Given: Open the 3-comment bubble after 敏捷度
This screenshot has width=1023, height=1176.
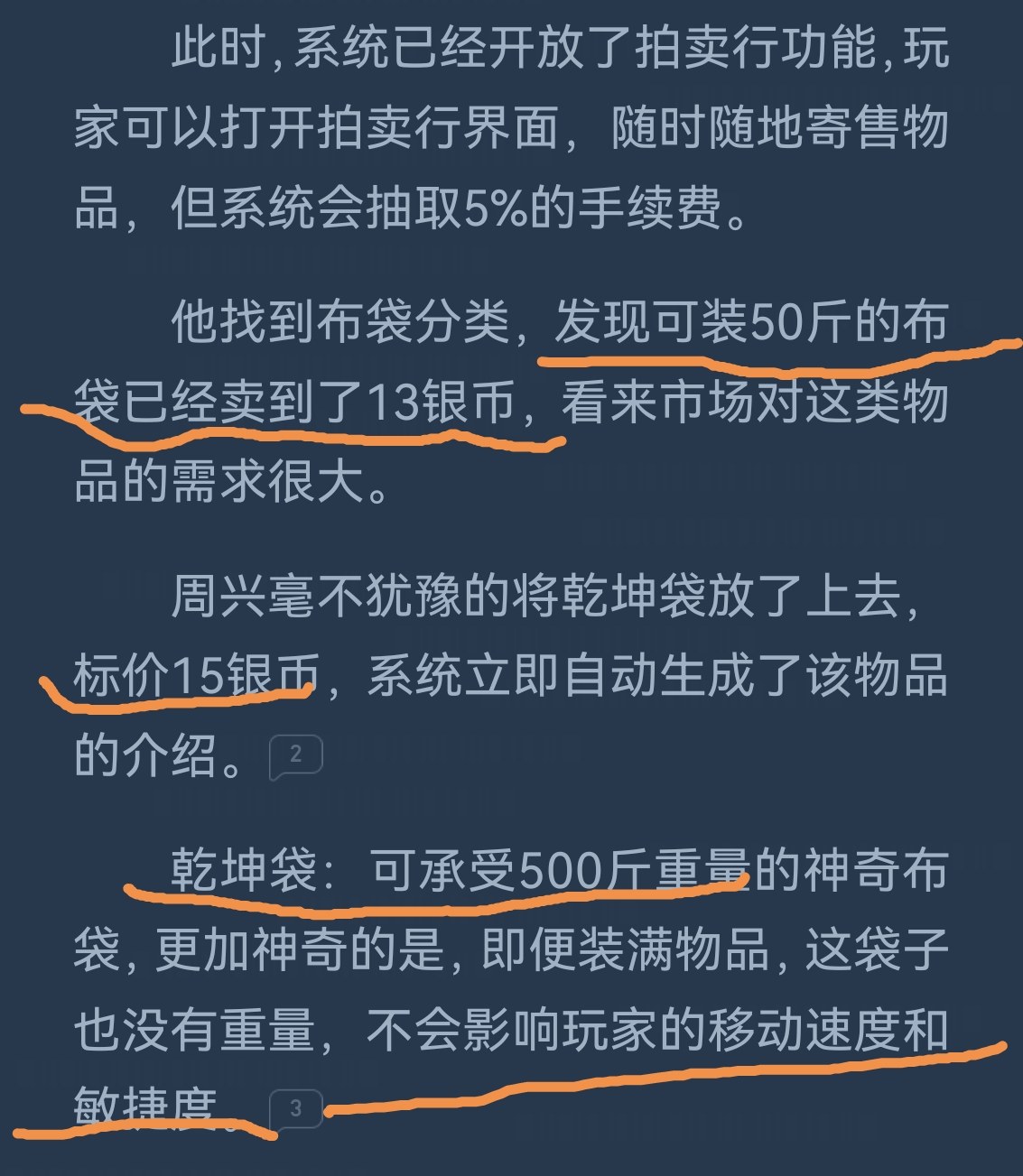Looking at the screenshot, I should coord(295,1108).
